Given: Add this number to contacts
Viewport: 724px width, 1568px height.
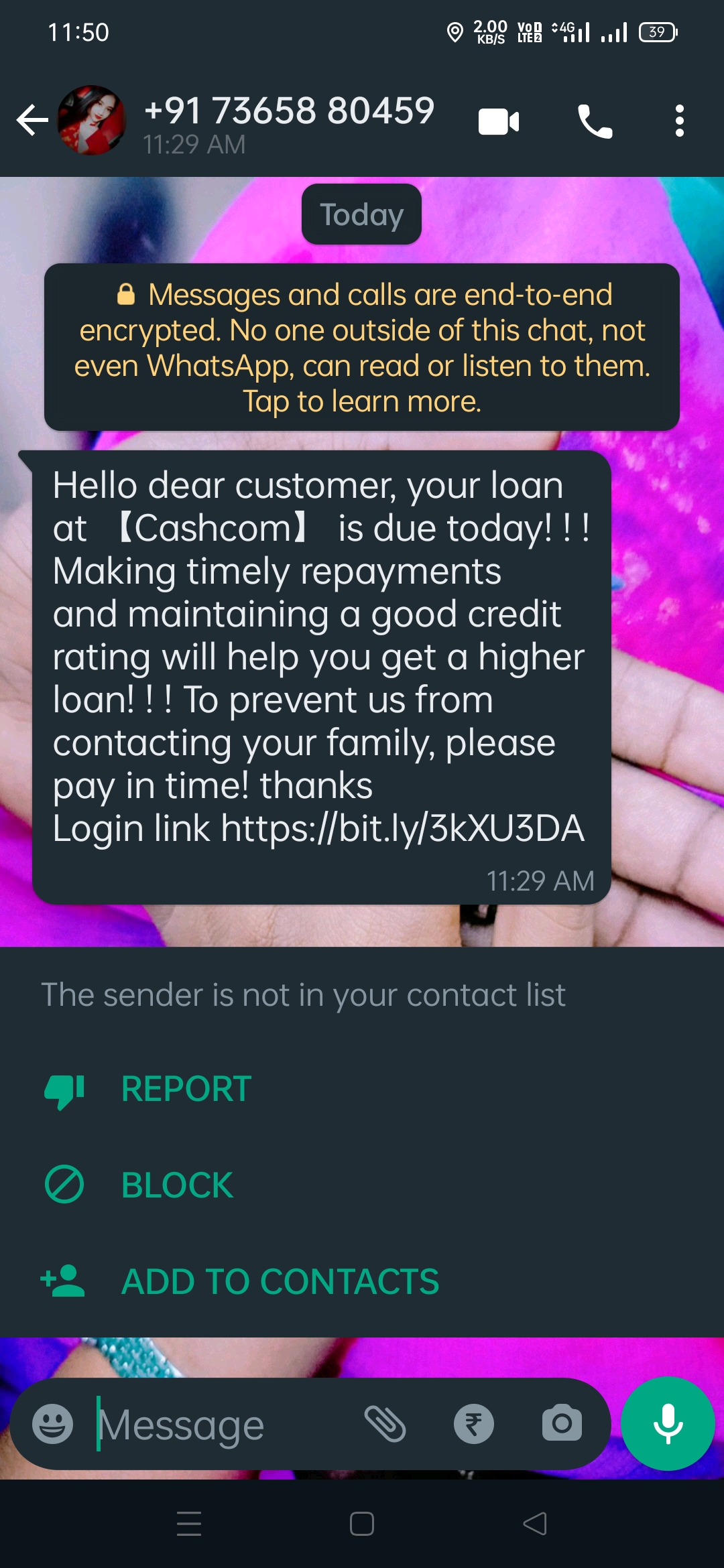Looking at the screenshot, I should pyautogui.click(x=280, y=1282).
